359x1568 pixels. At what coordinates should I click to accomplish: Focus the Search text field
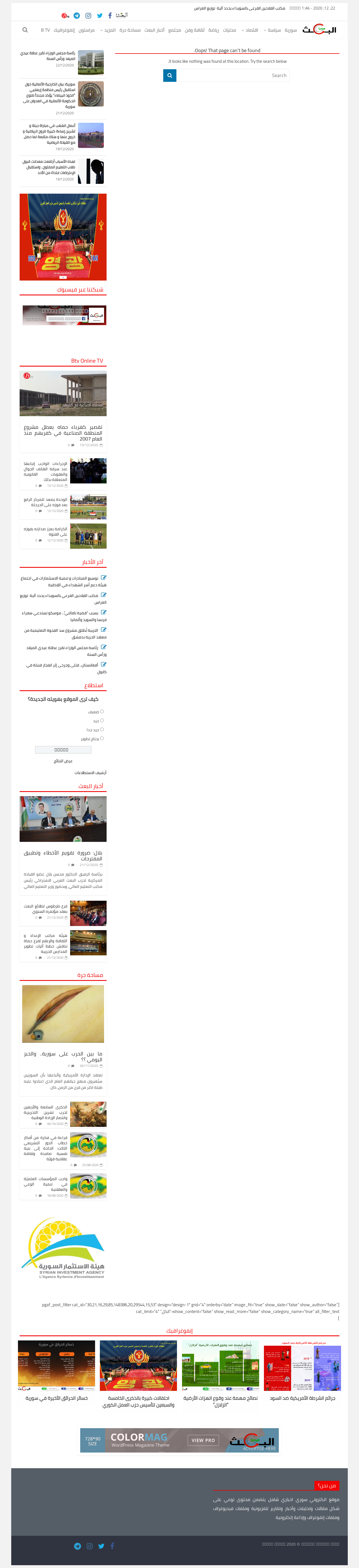(x=233, y=75)
